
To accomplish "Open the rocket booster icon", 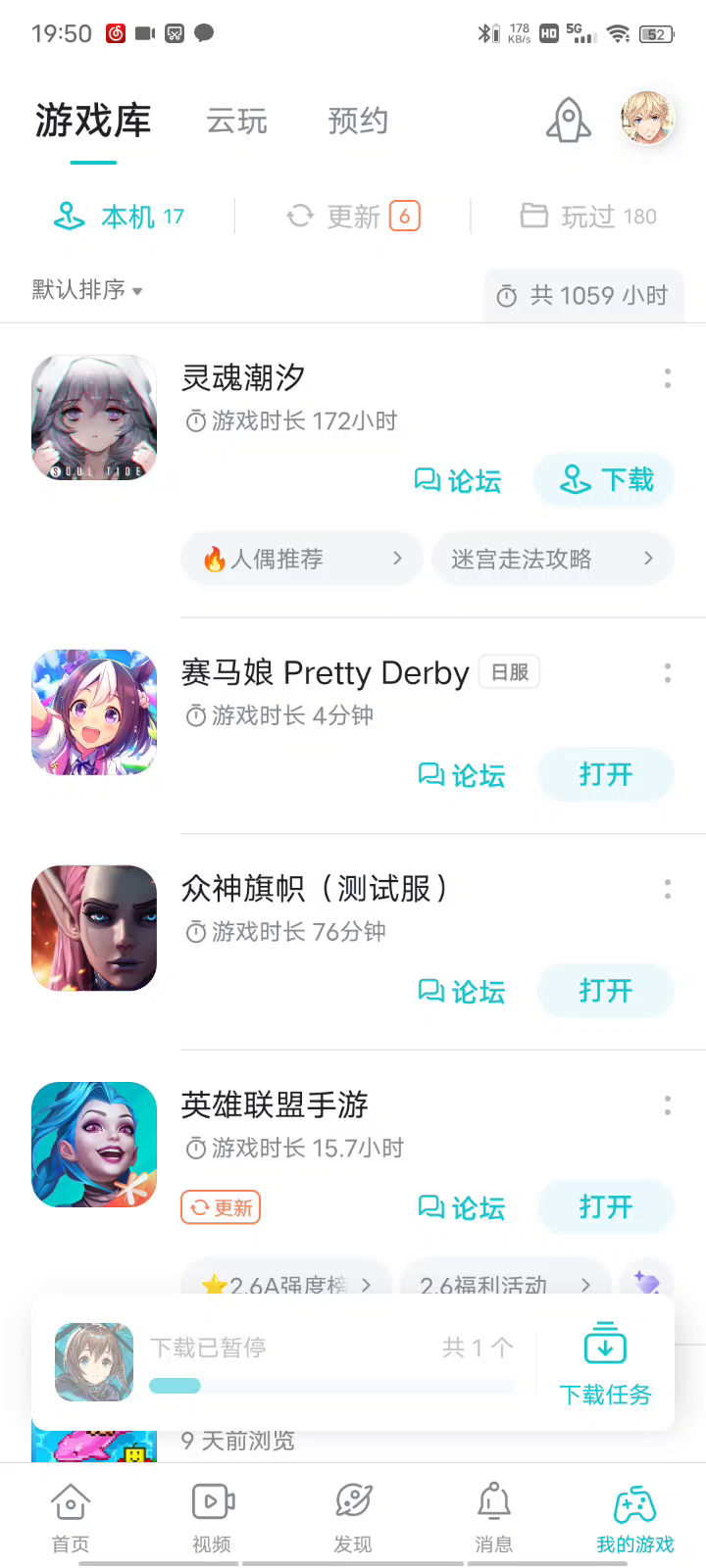I will (569, 121).
